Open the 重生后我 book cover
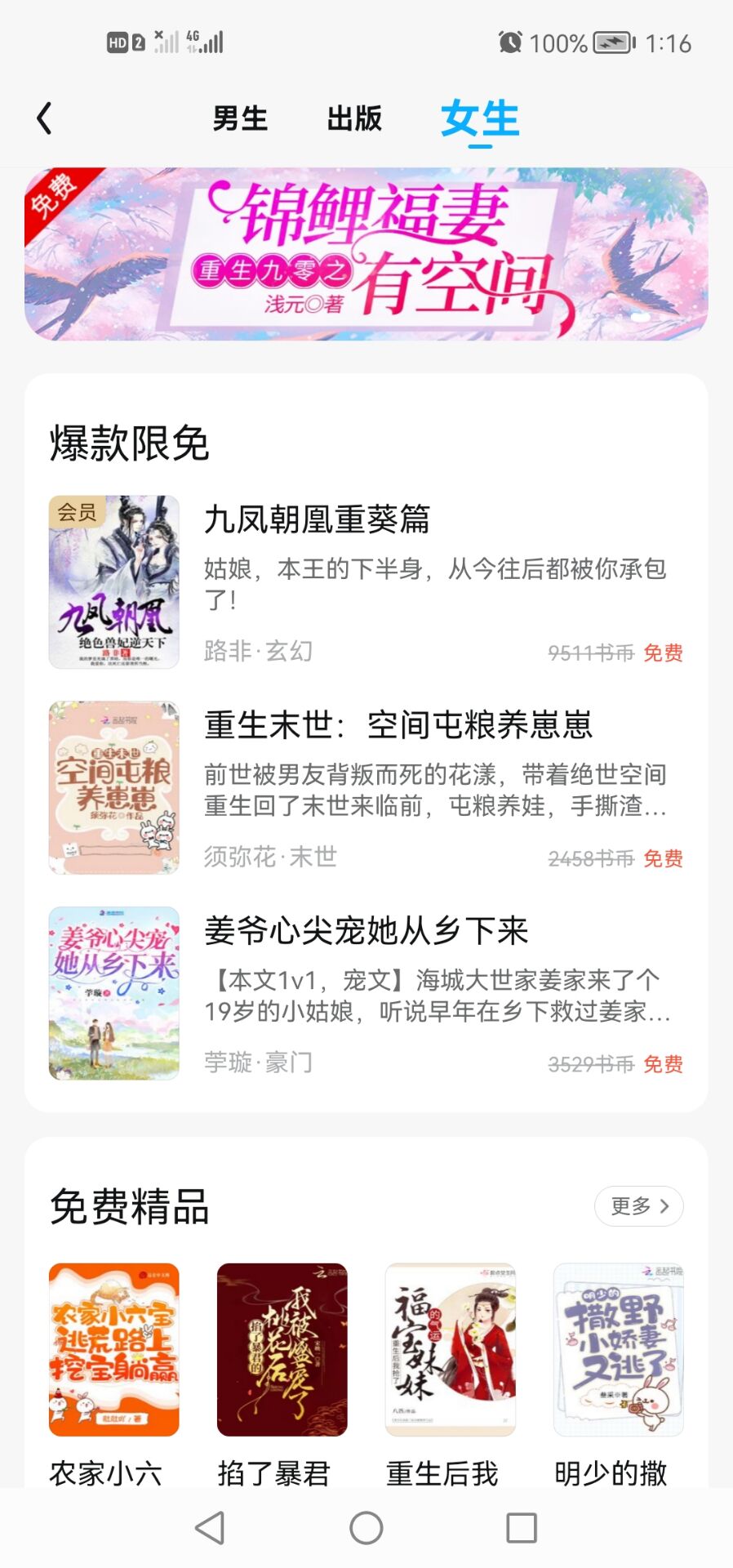 pos(451,1349)
